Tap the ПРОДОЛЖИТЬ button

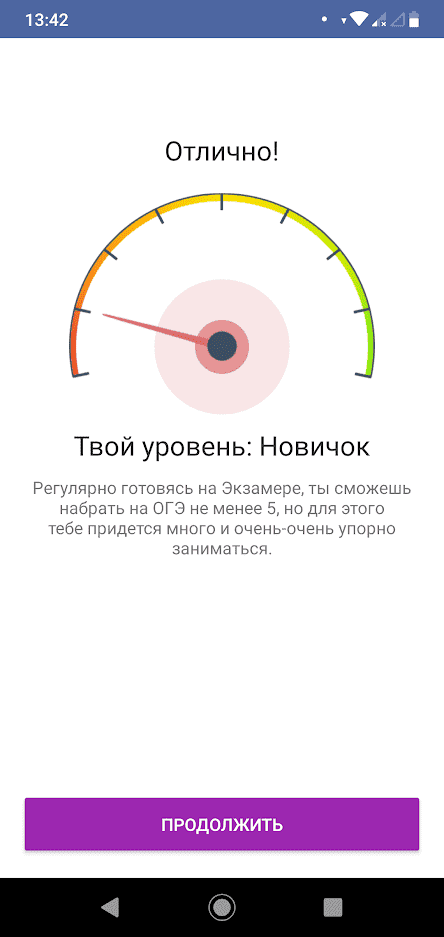click(x=222, y=824)
